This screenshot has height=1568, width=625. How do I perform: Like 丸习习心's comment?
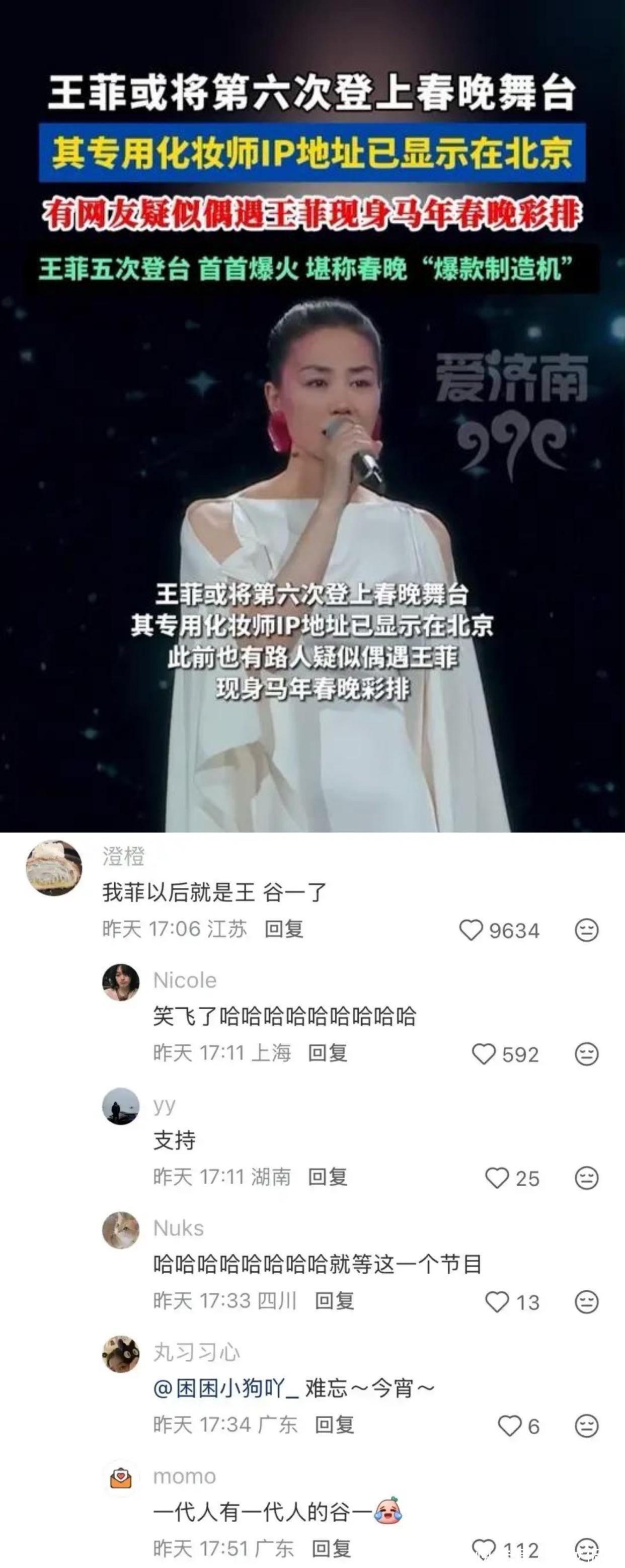click(x=510, y=1426)
